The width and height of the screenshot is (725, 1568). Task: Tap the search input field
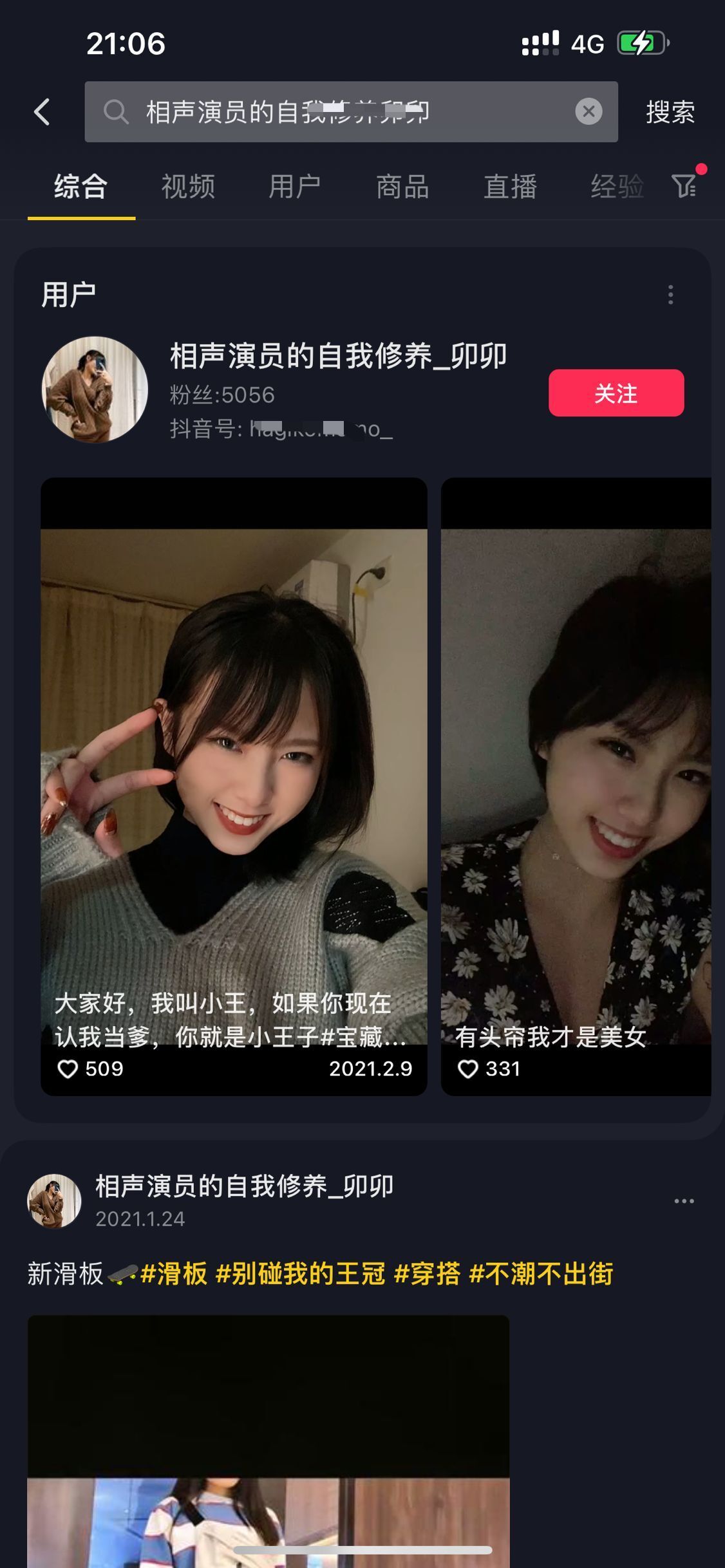click(335, 112)
